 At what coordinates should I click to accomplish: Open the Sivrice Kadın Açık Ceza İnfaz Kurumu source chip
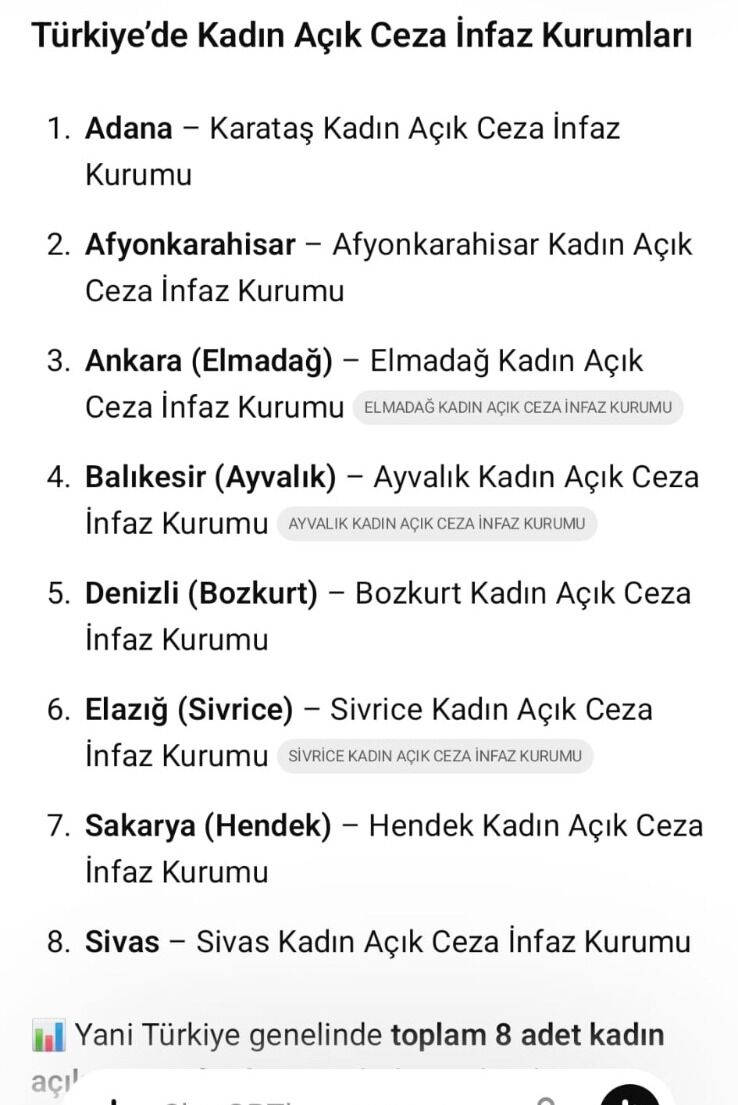pyautogui.click(x=435, y=756)
